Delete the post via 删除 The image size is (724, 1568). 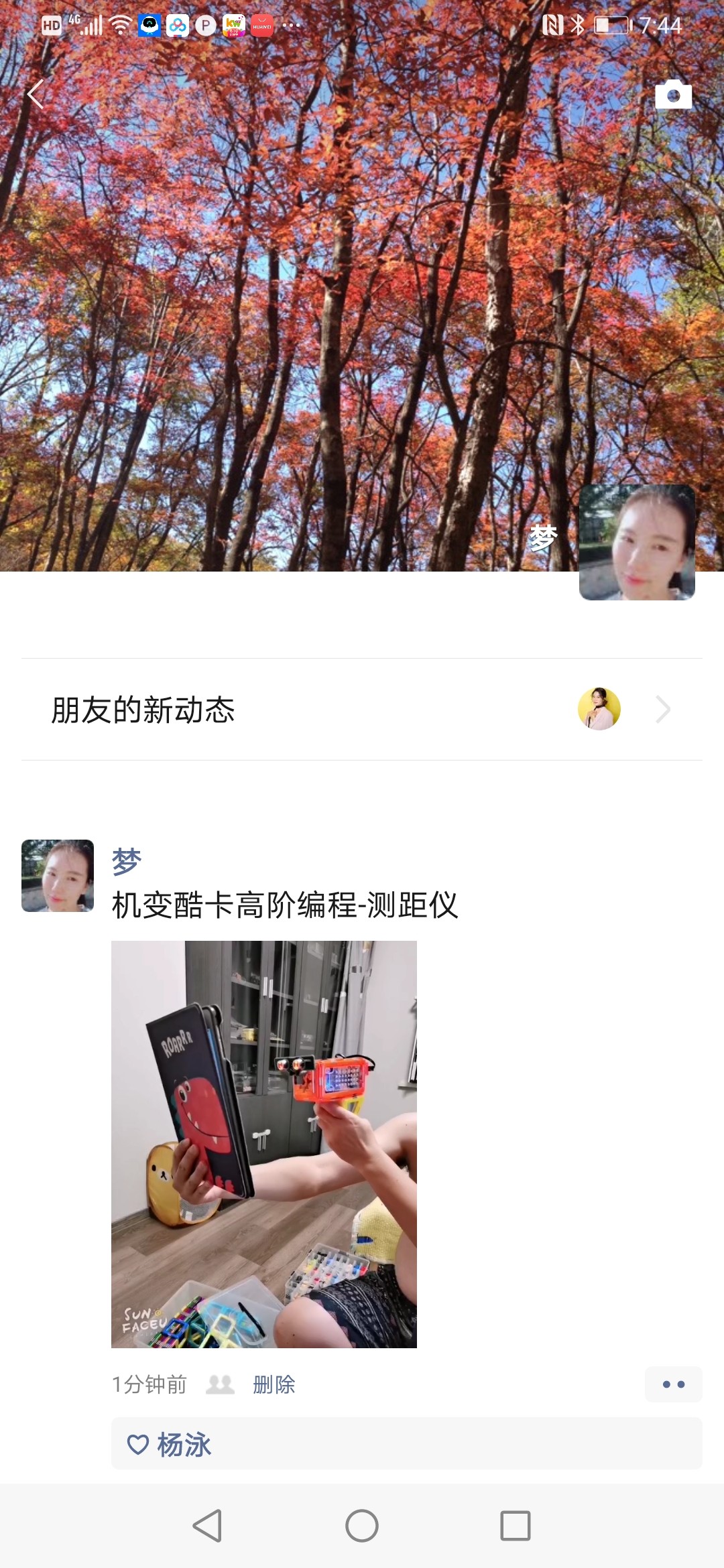pos(274,1384)
